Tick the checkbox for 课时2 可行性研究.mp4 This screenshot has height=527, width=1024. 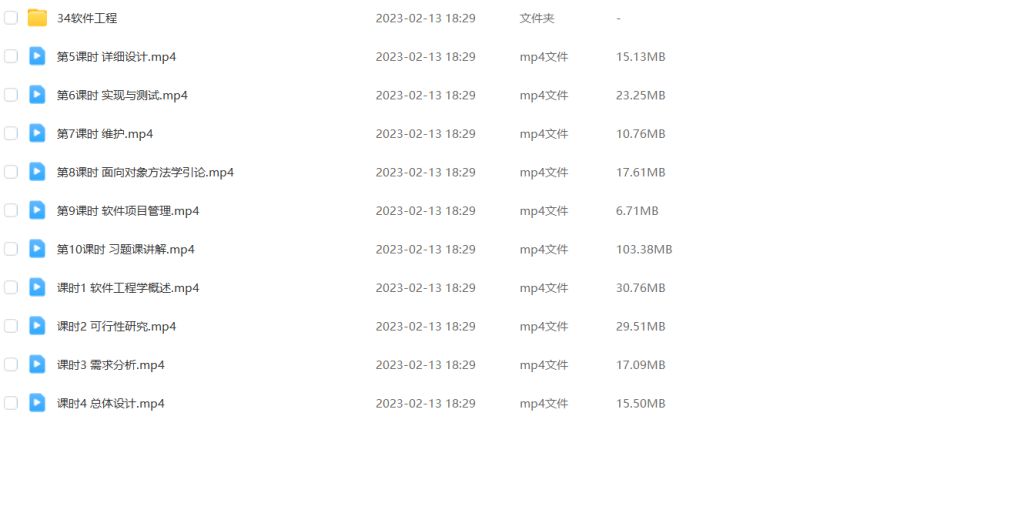click(11, 326)
